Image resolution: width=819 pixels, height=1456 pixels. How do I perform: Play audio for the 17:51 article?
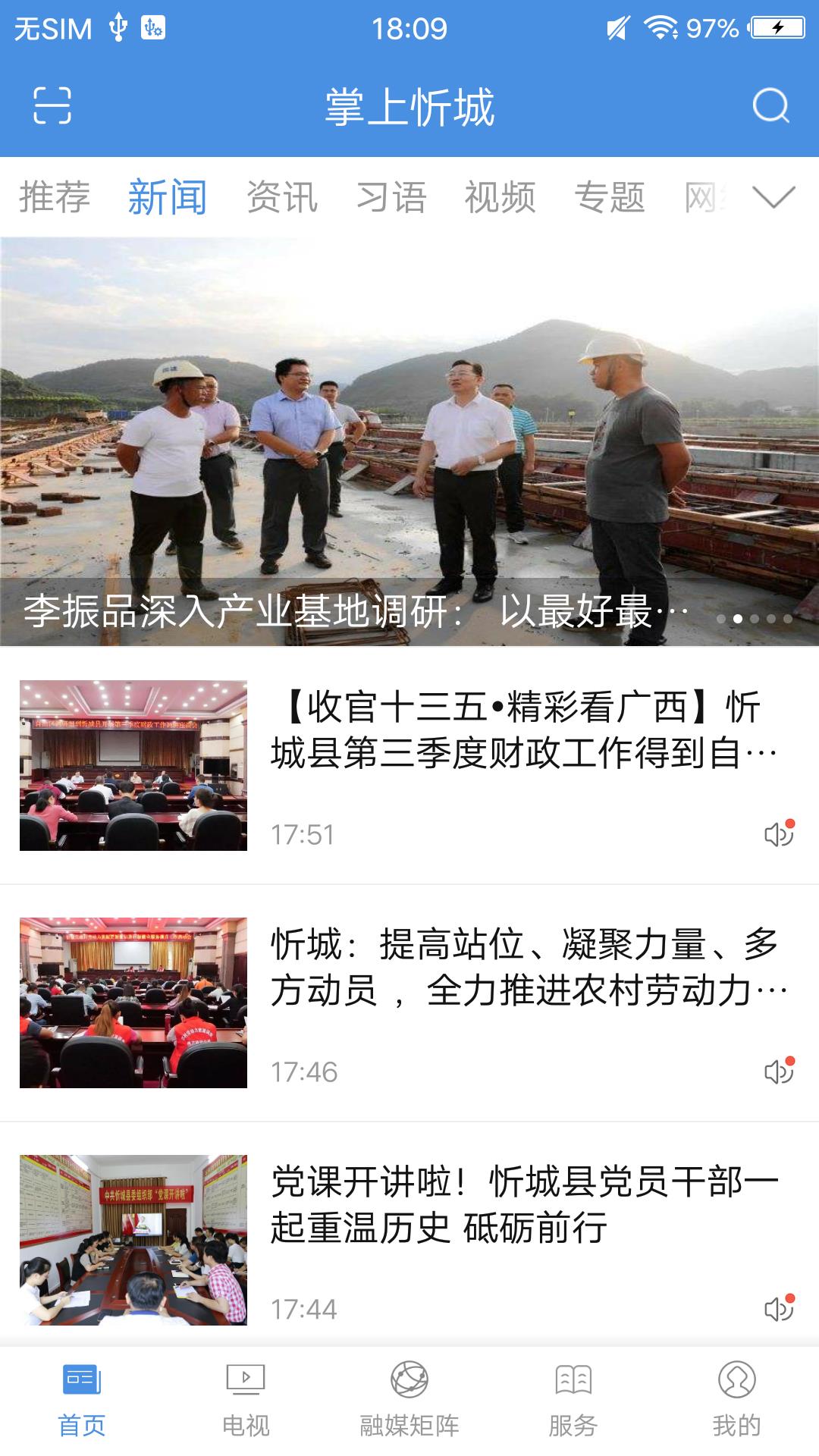click(x=779, y=834)
